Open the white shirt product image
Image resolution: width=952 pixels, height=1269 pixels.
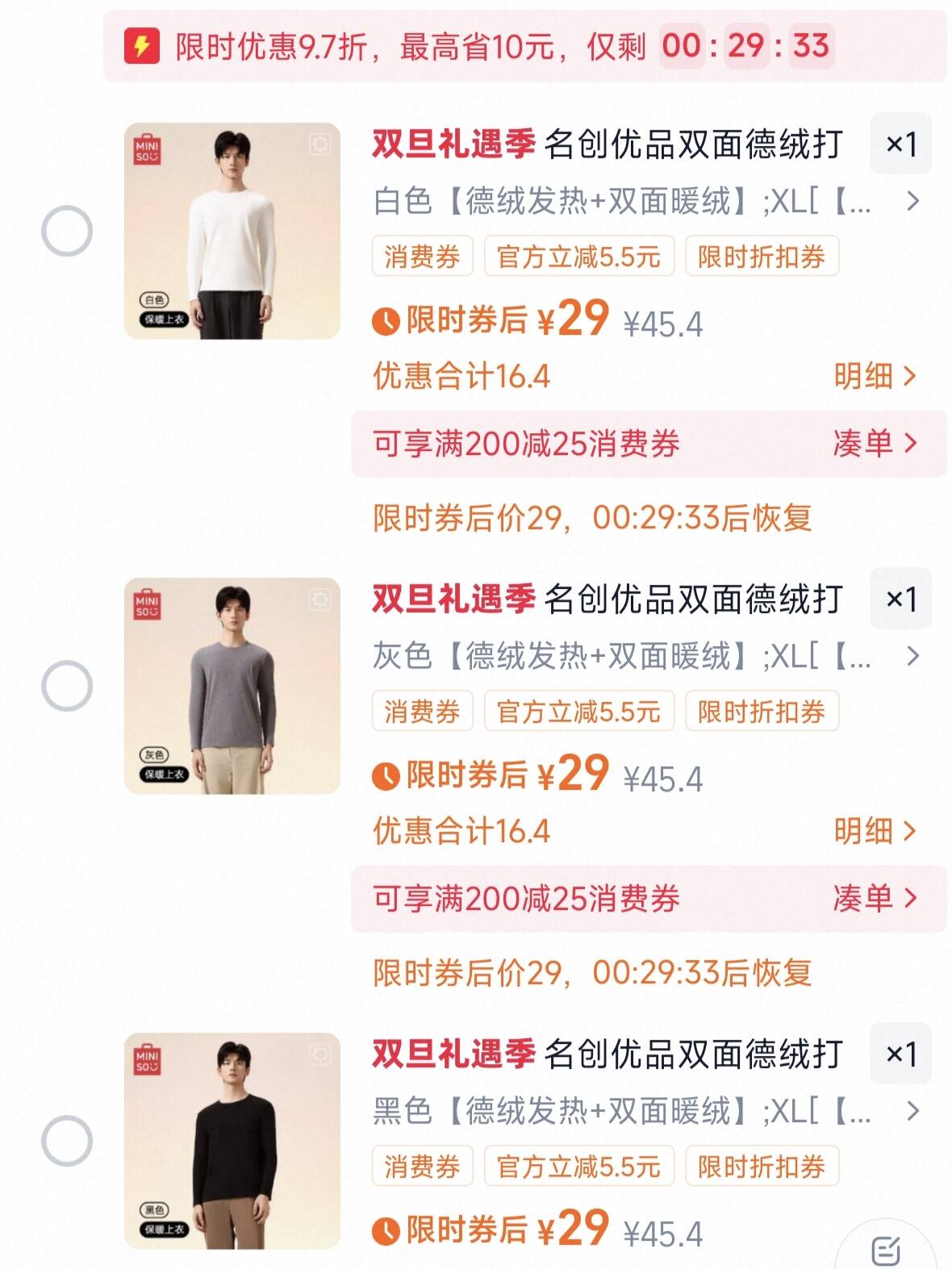(x=232, y=231)
